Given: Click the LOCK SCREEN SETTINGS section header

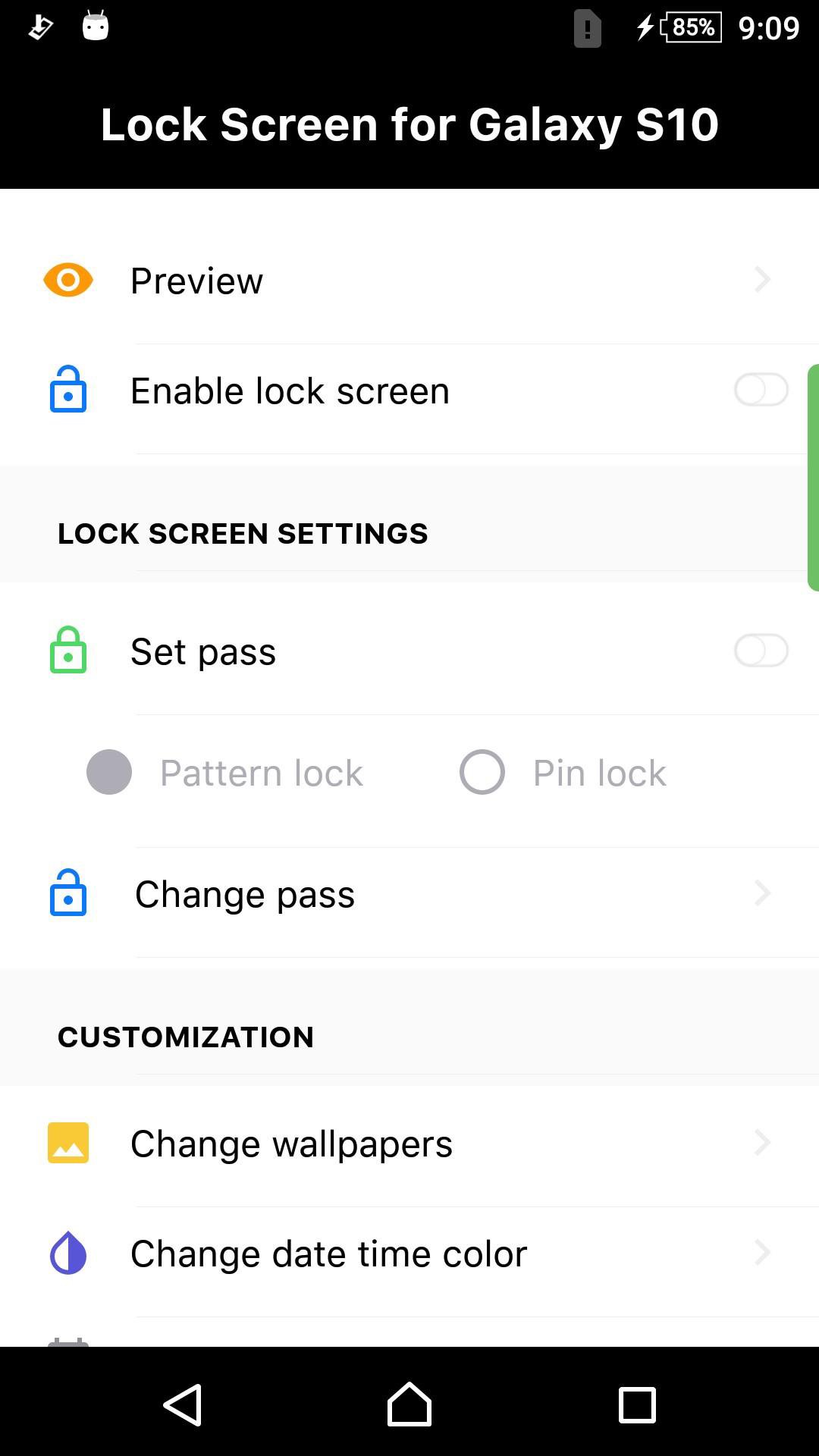Looking at the screenshot, I should coord(241,533).
